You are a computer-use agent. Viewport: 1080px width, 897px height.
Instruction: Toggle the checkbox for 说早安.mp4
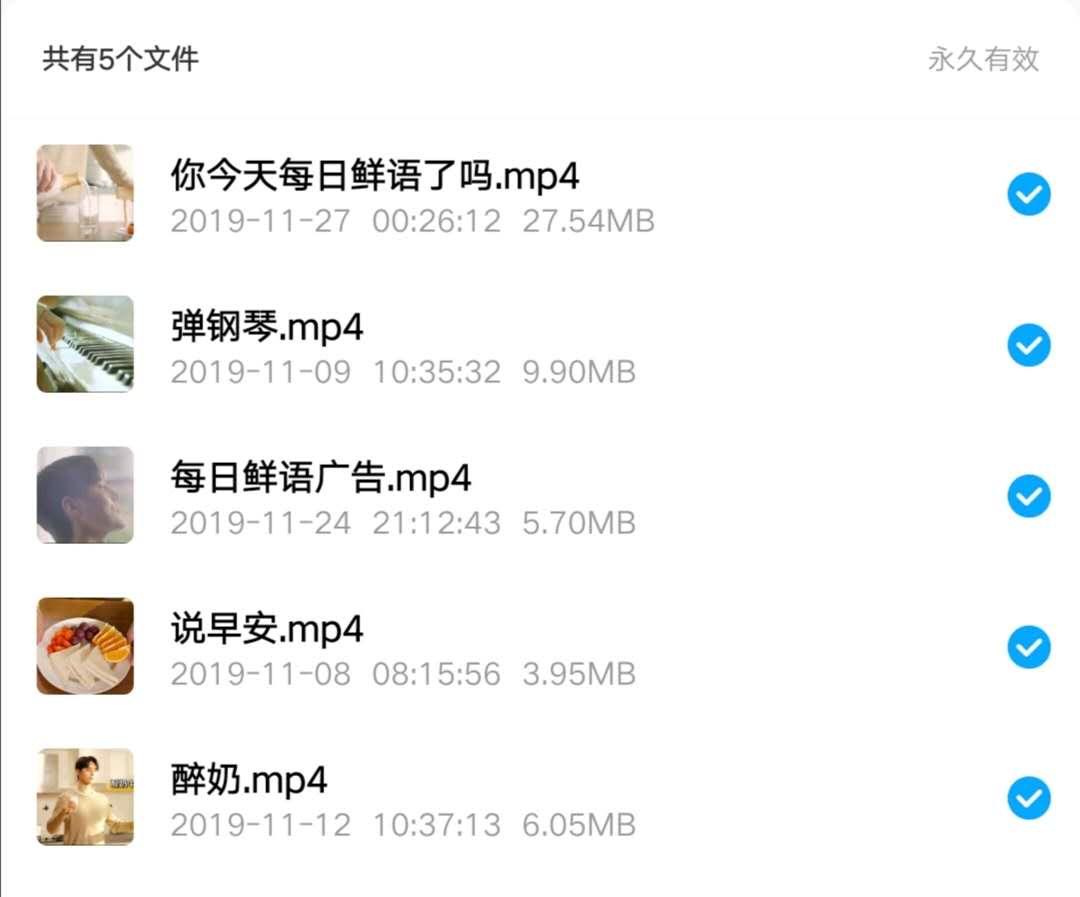pyautogui.click(x=1028, y=647)
